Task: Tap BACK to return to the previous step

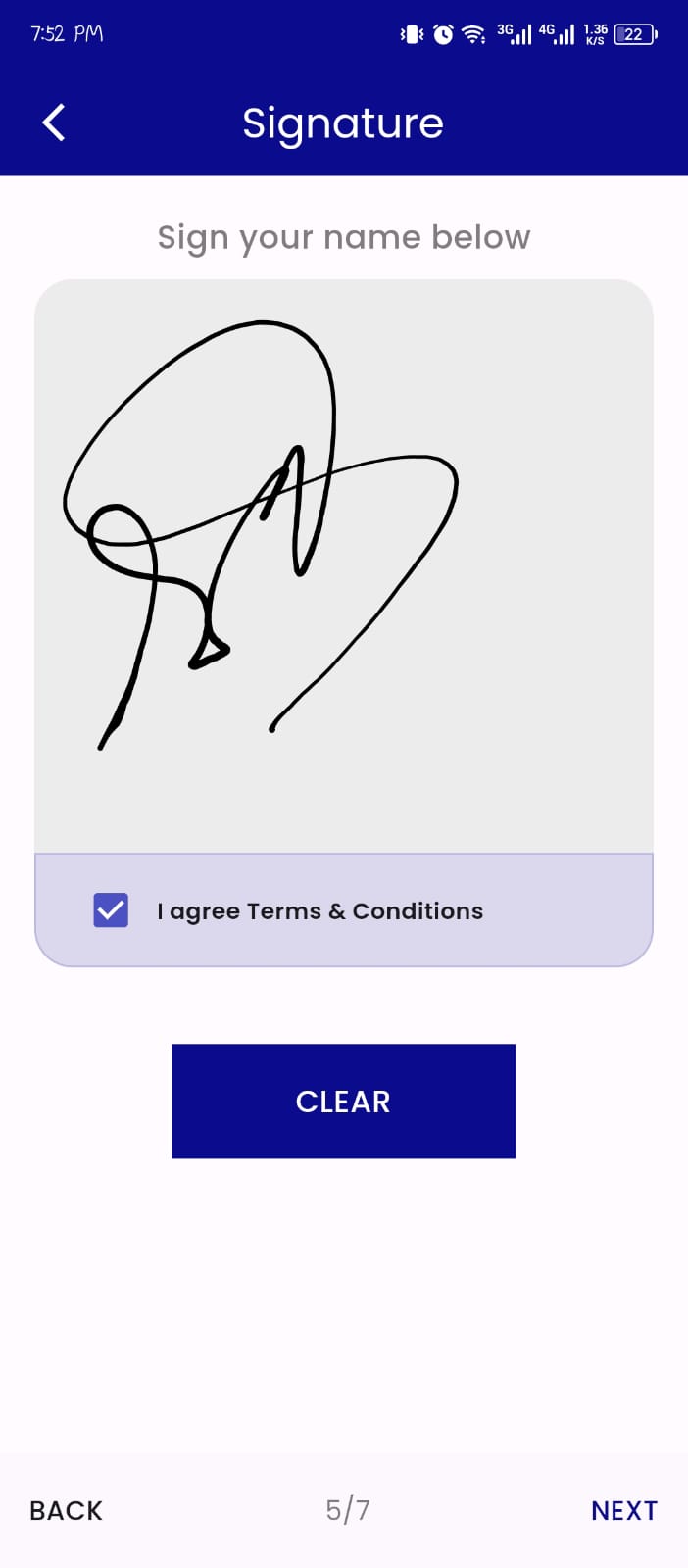Action: pos(66,1511)
